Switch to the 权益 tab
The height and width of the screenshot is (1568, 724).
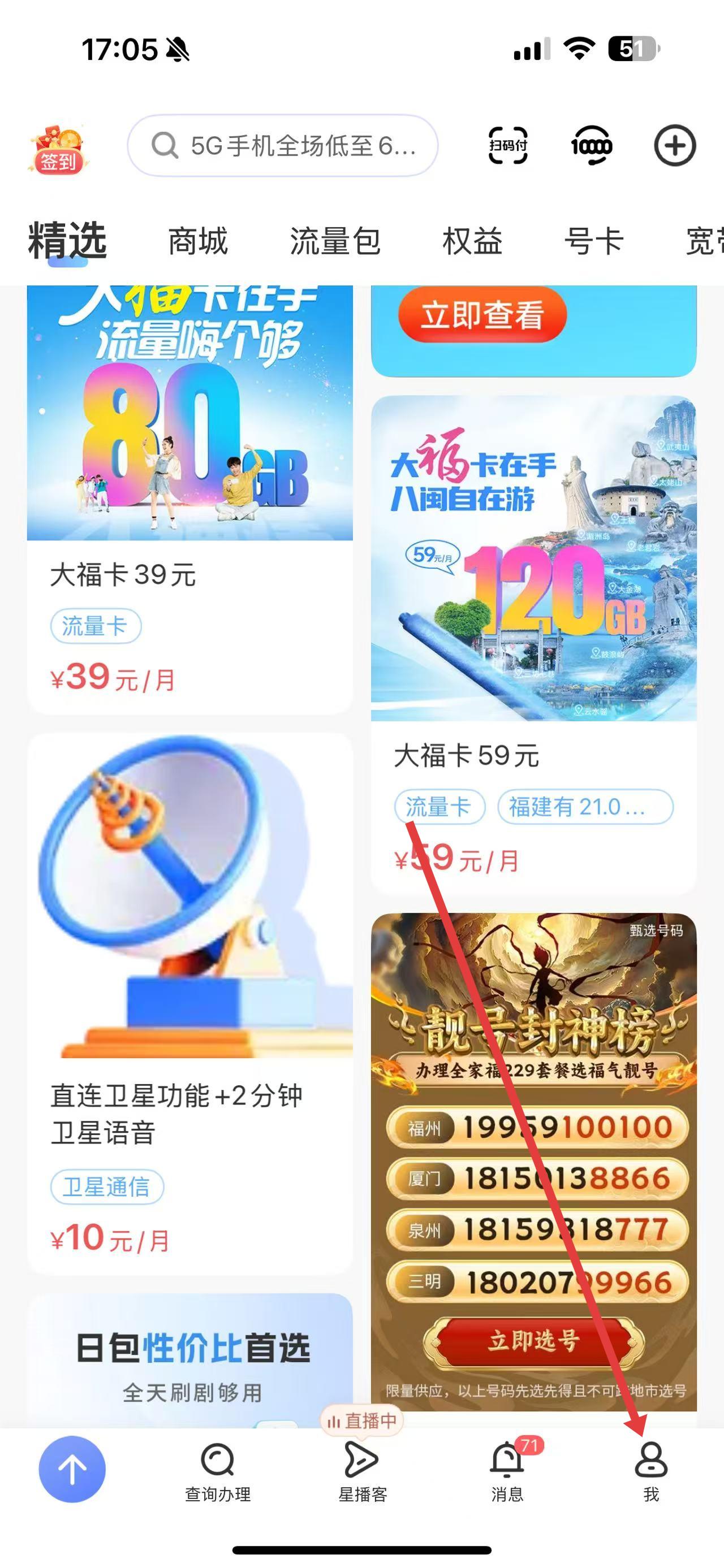(x=472, y=242)
